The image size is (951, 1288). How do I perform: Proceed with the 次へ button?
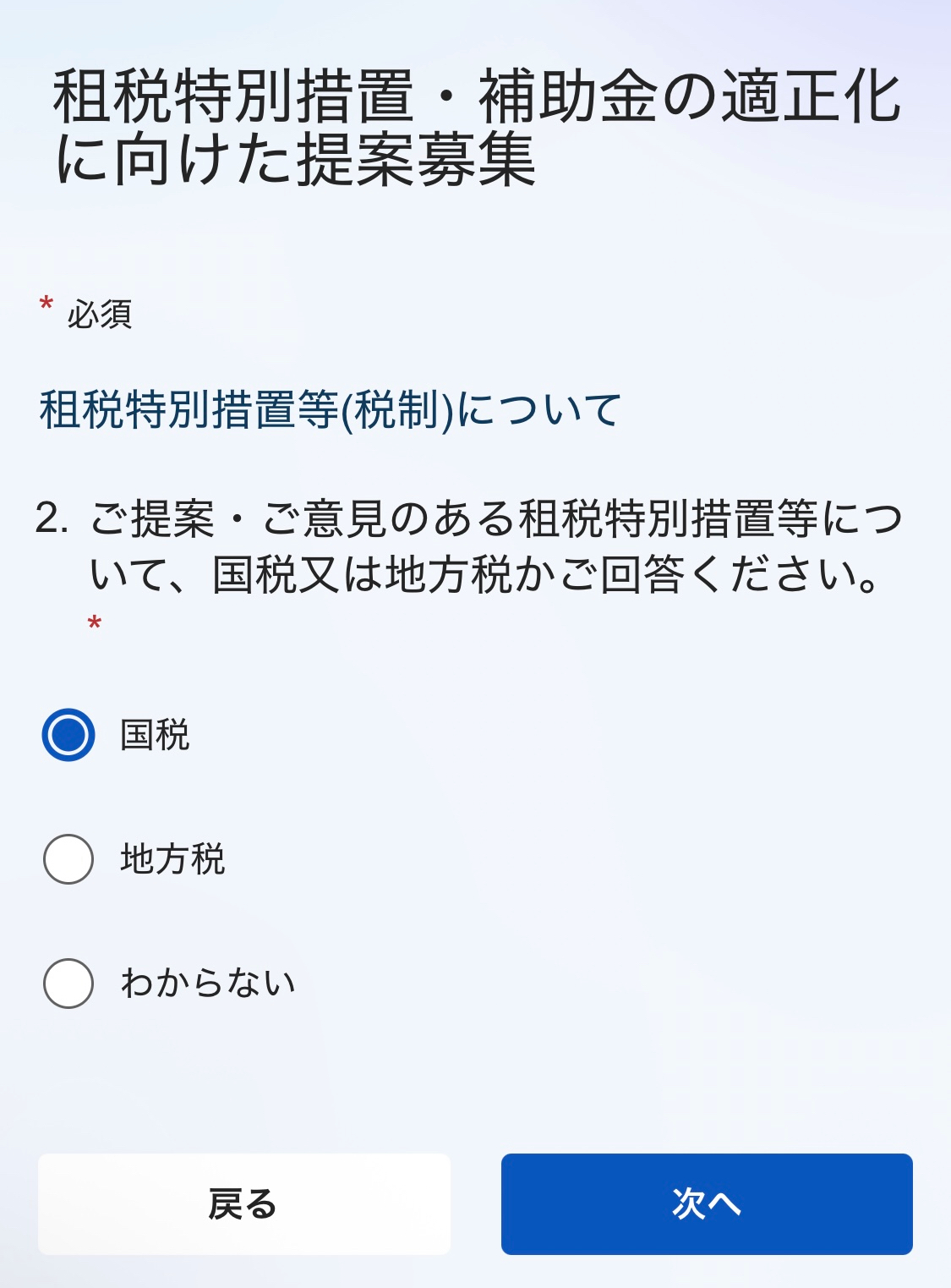(x=707, y=1203)
